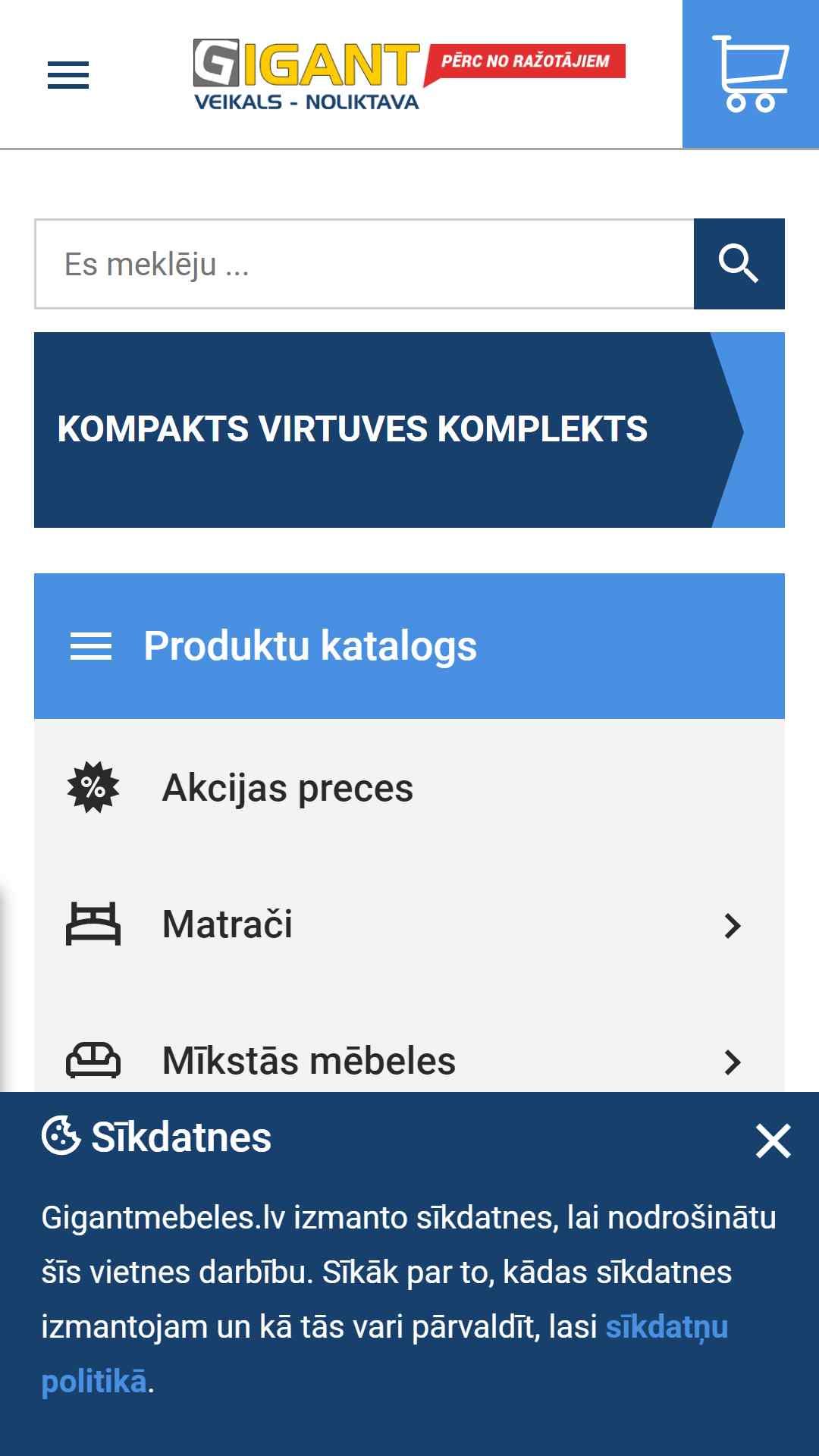Dismiss the Sīkdatnes cookie banner

click(x=773, y=1141)
